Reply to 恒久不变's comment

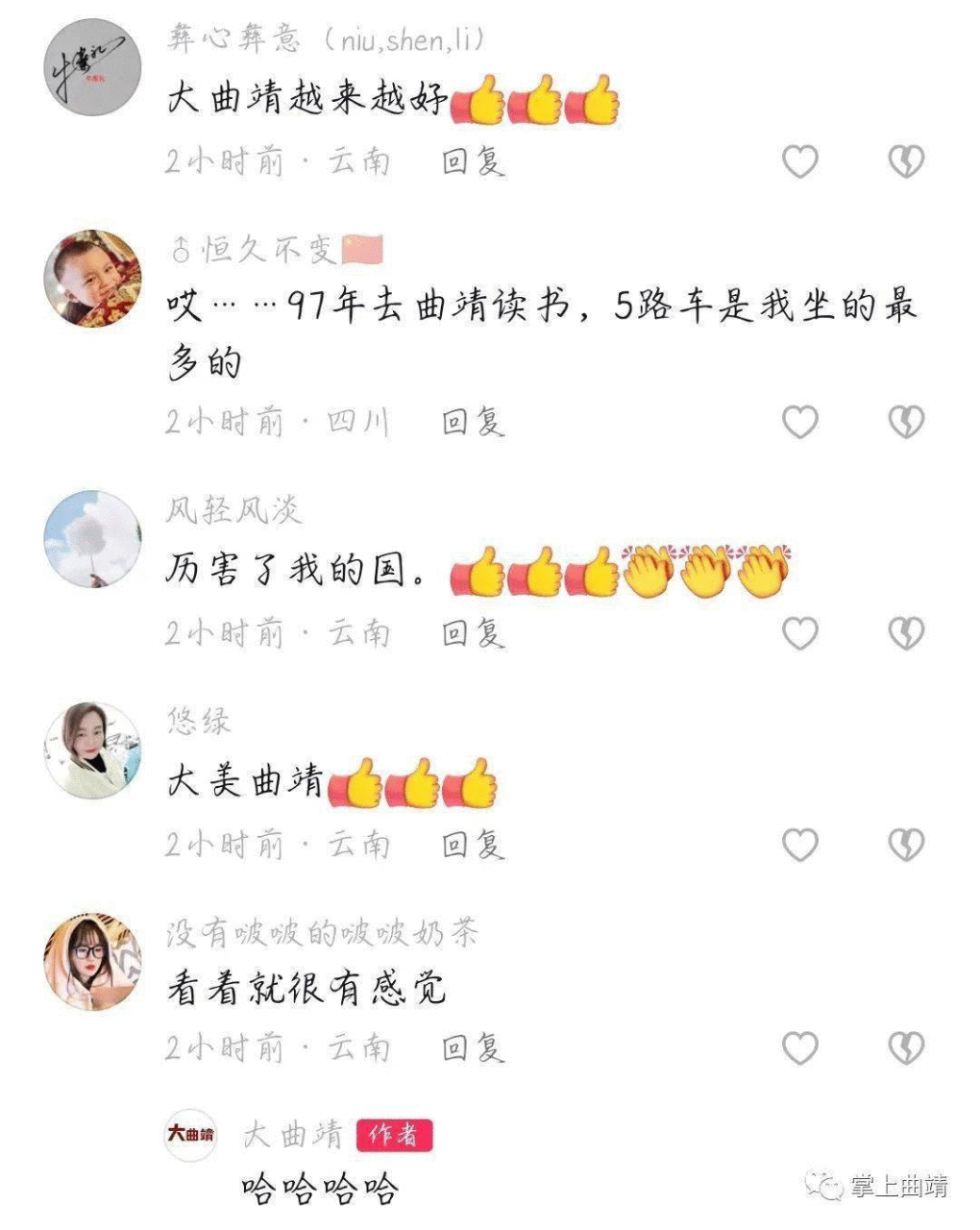[473, 422]
